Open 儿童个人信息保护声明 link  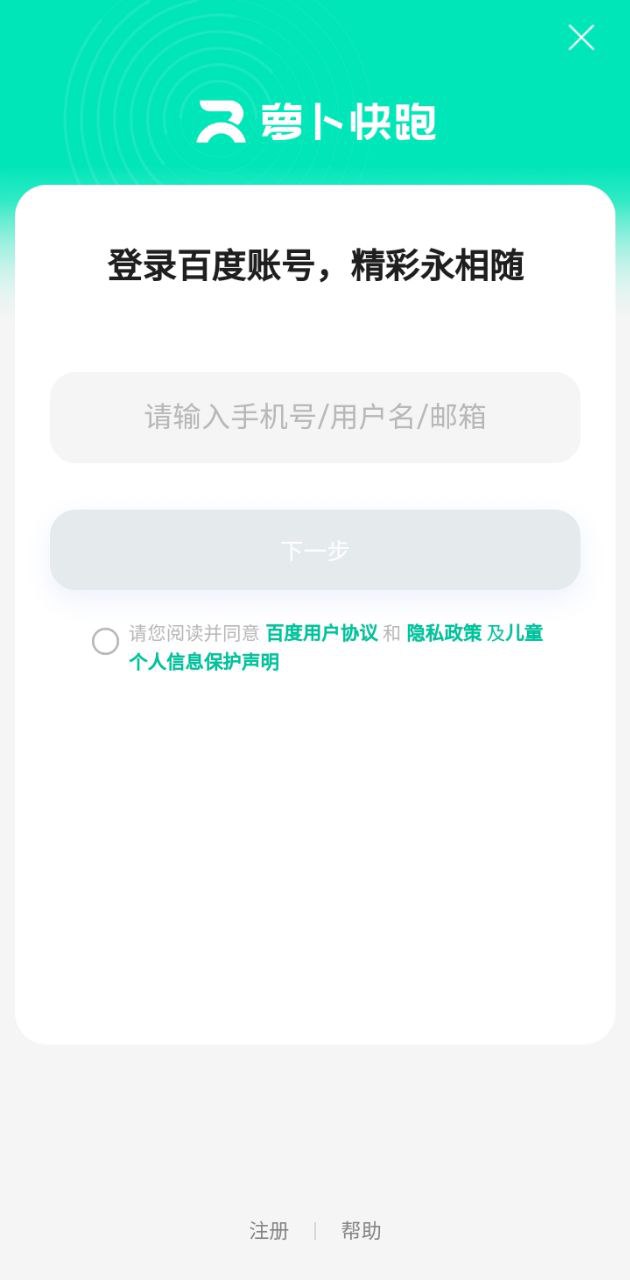tap(204, 662)
